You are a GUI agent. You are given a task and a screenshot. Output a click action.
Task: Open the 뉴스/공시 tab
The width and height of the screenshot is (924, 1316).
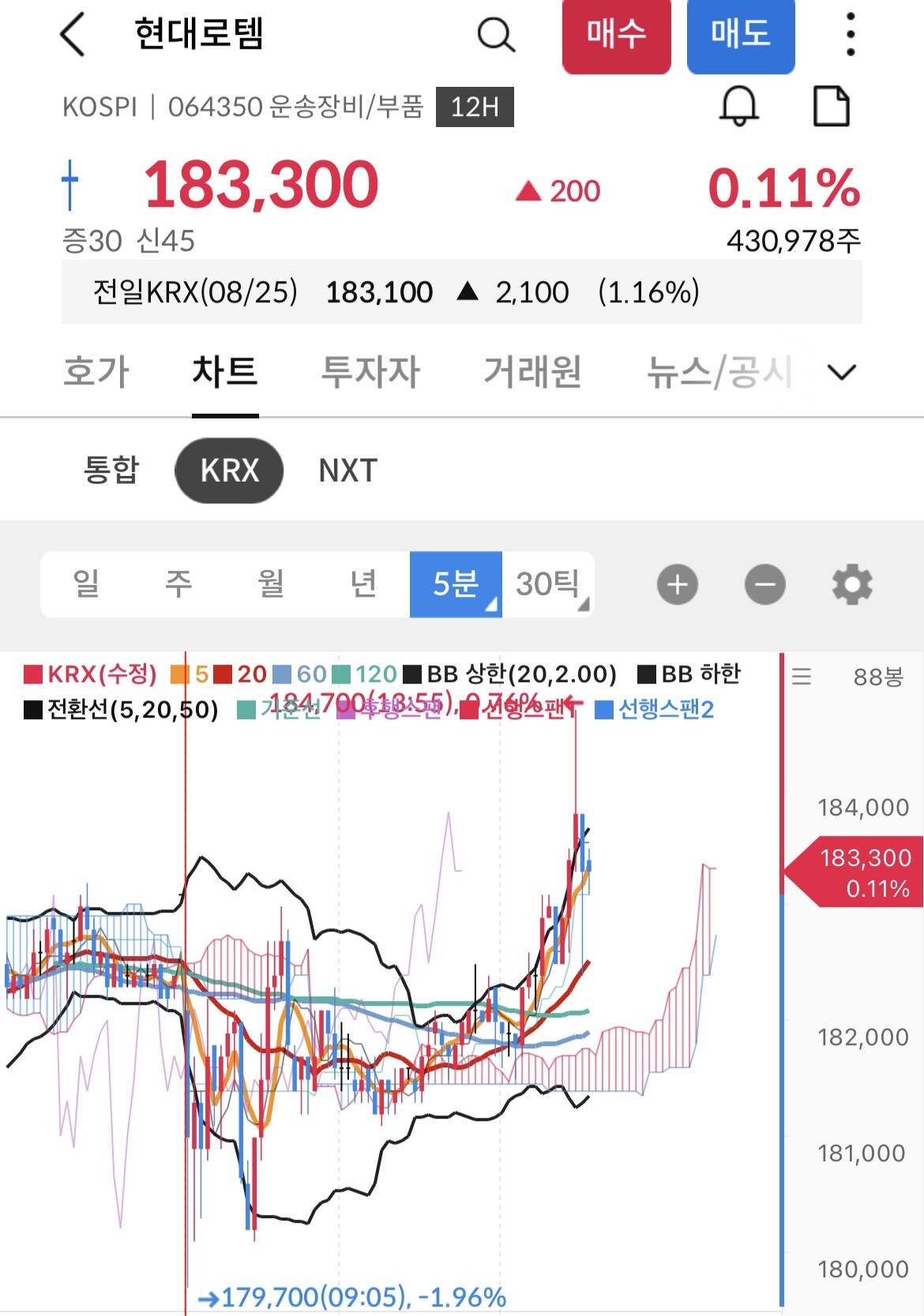(719, 372)
